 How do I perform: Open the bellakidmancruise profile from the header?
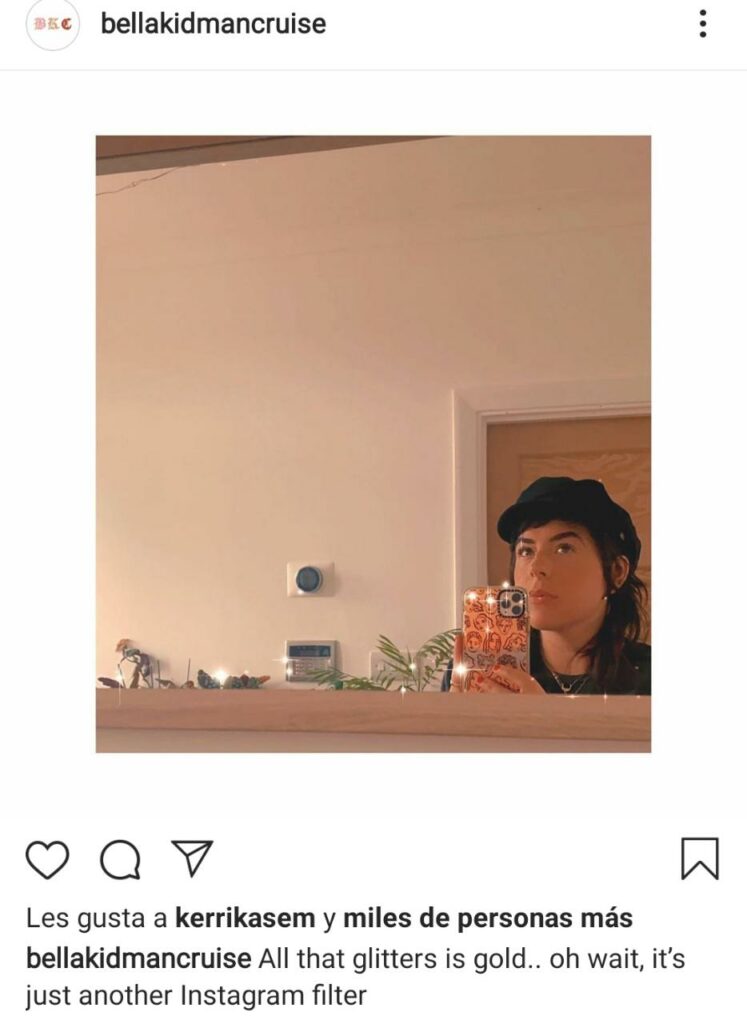(213, 24)
